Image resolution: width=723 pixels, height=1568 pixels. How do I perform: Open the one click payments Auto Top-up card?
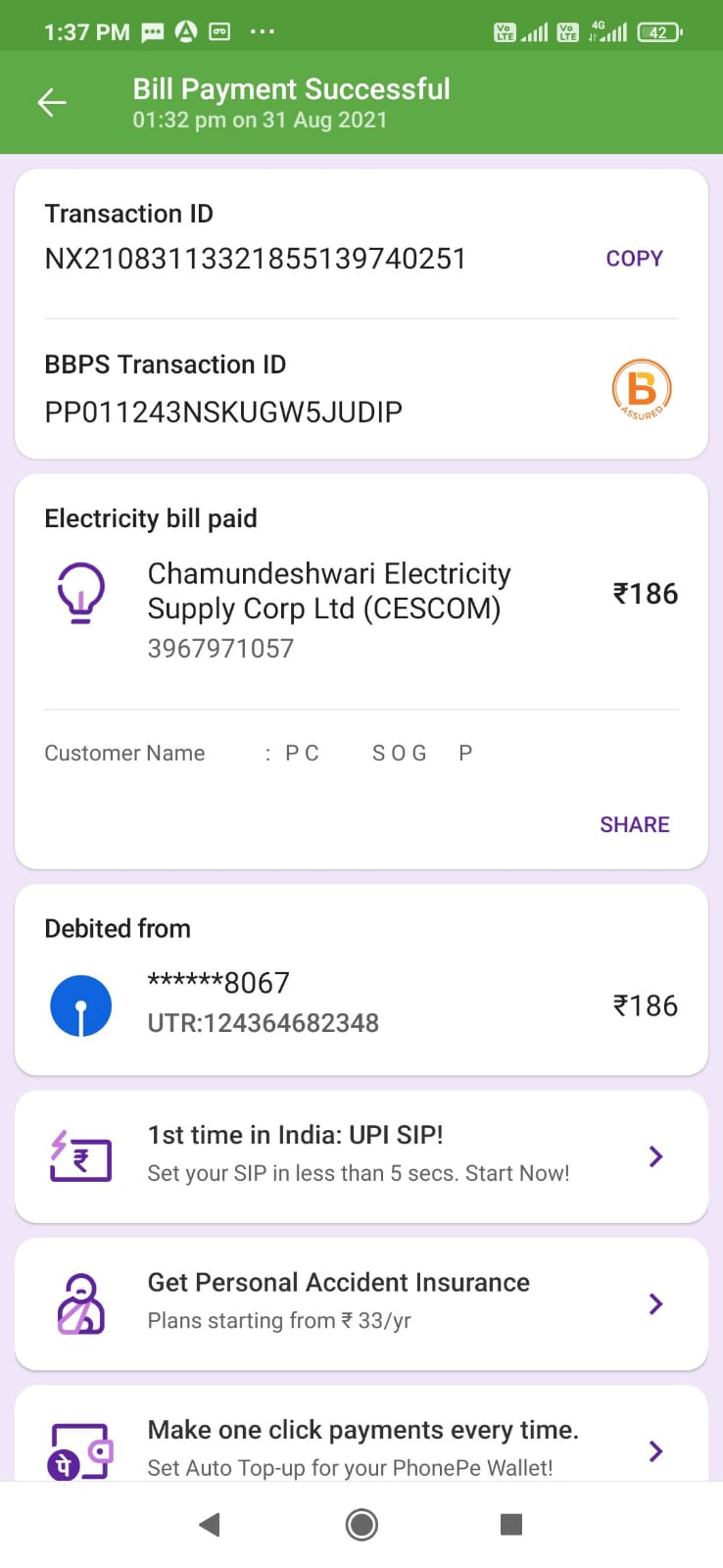(361, 1435)
